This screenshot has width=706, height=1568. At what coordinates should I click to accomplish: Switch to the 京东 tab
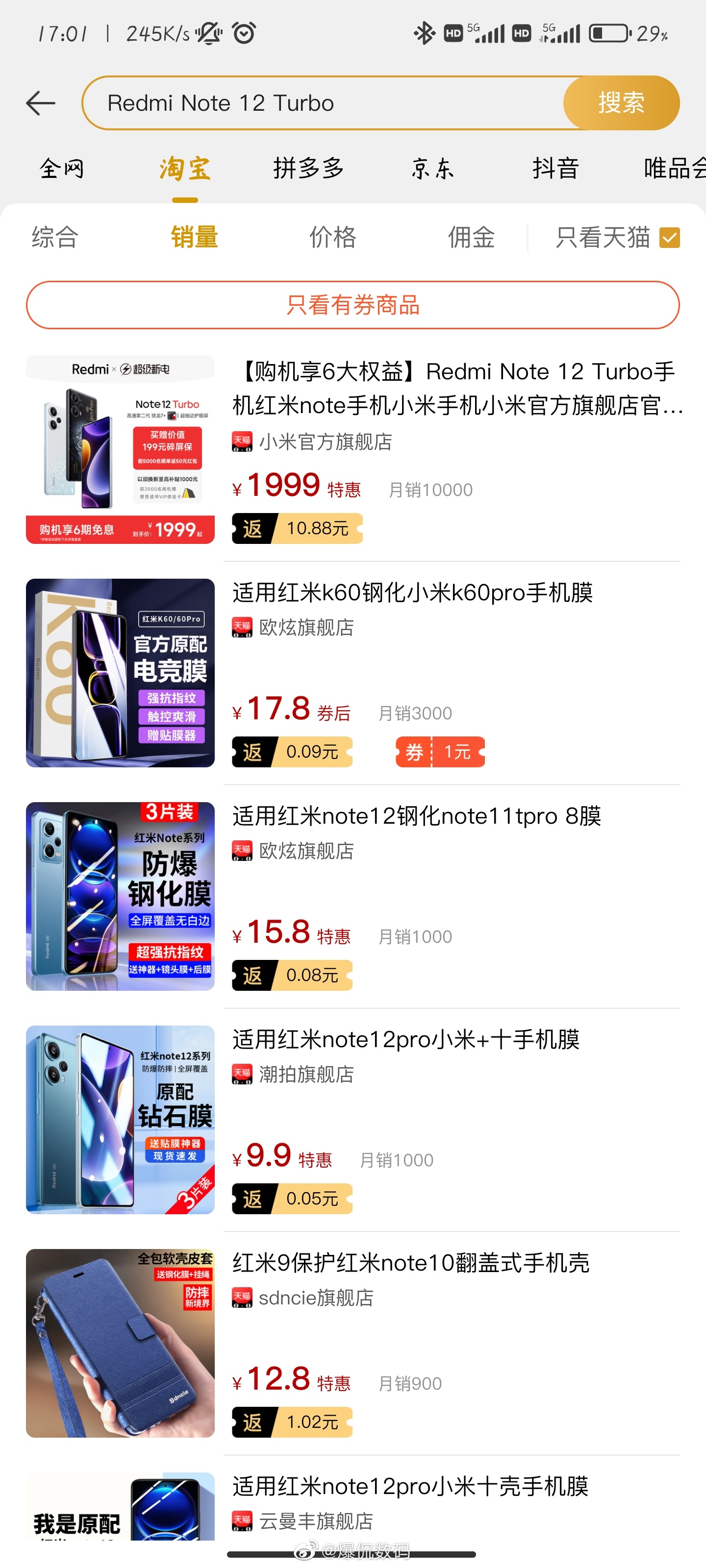(x=433, y=169)
